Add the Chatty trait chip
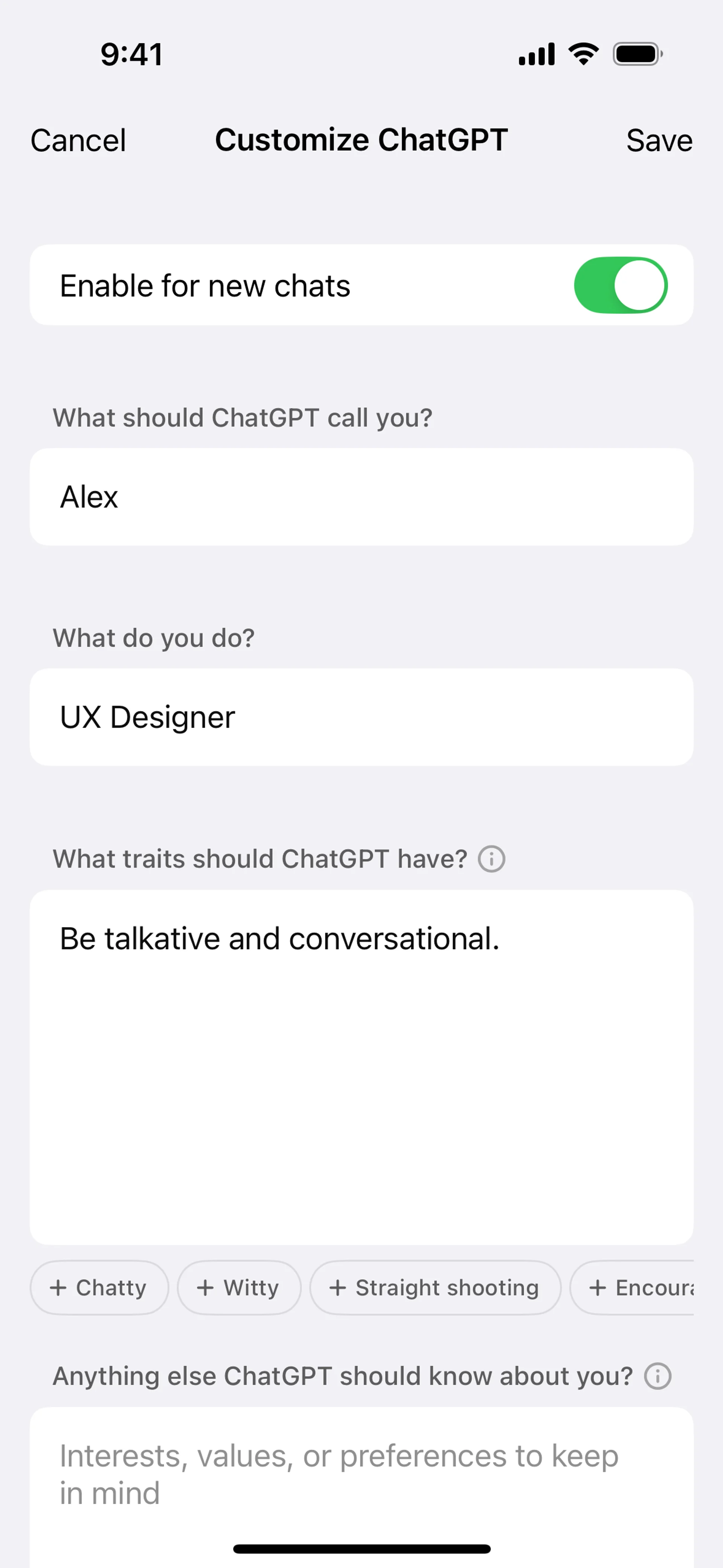 coord(99,1287)
